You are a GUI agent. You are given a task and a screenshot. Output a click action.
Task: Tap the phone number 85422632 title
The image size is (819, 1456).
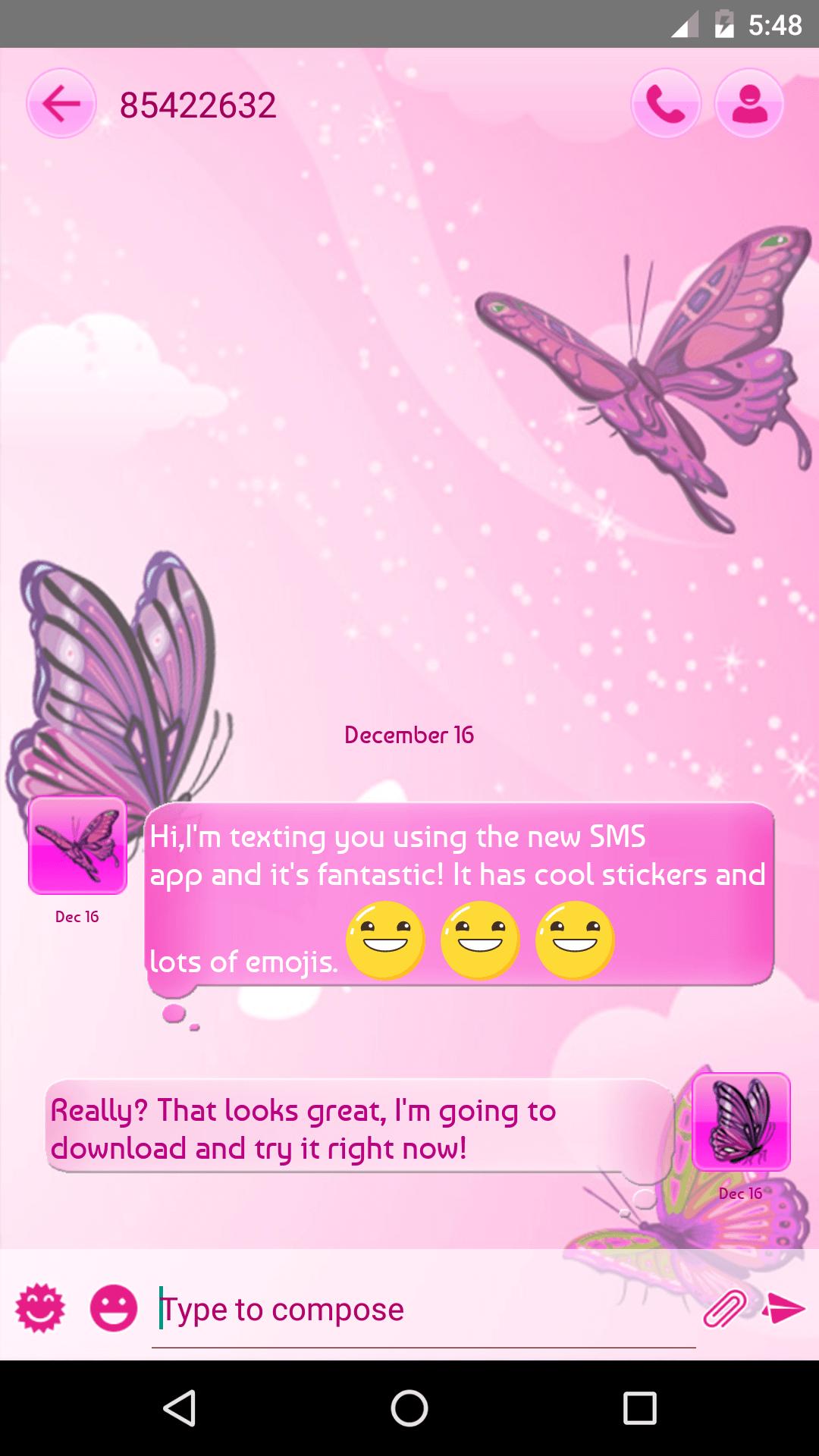(199, 103)
